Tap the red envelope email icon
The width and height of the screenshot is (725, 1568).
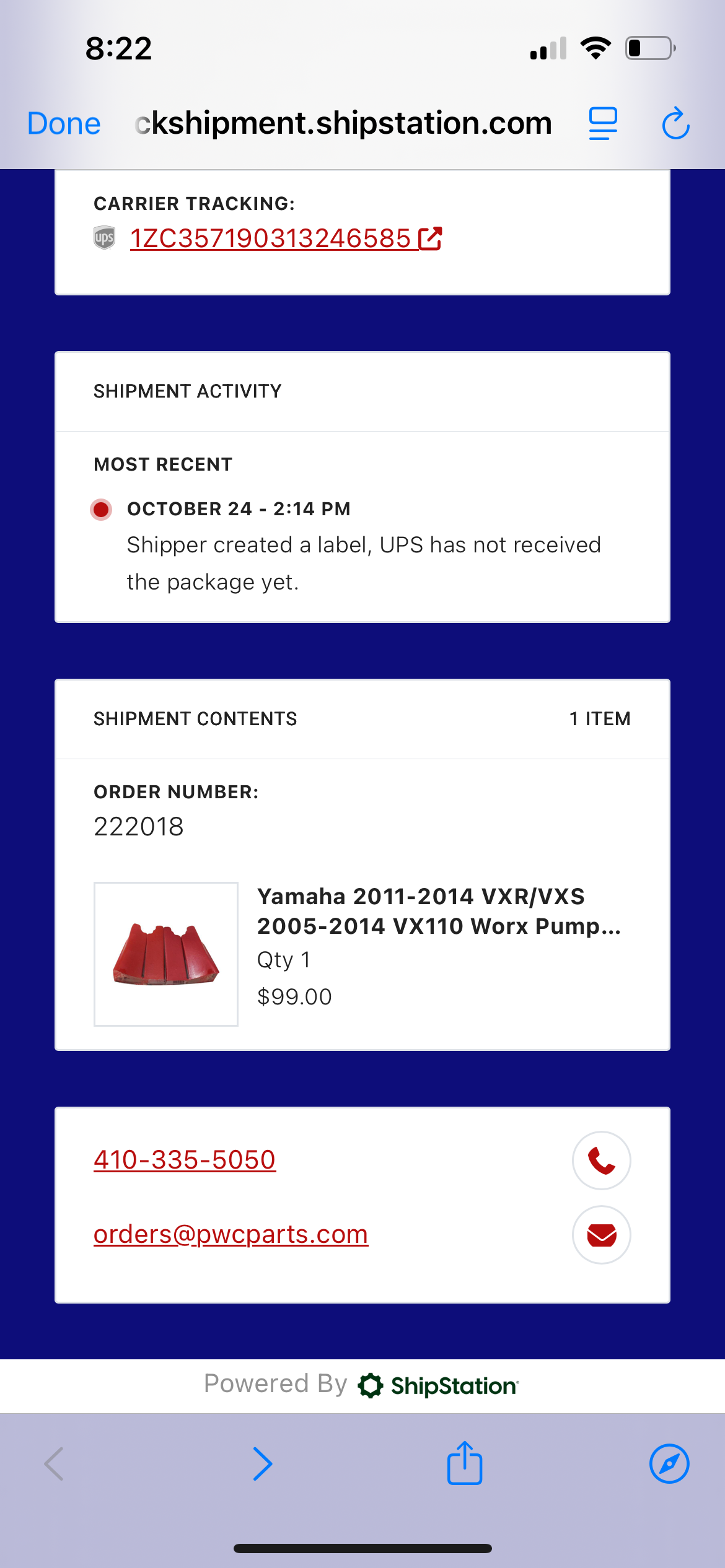(601, 1235)
